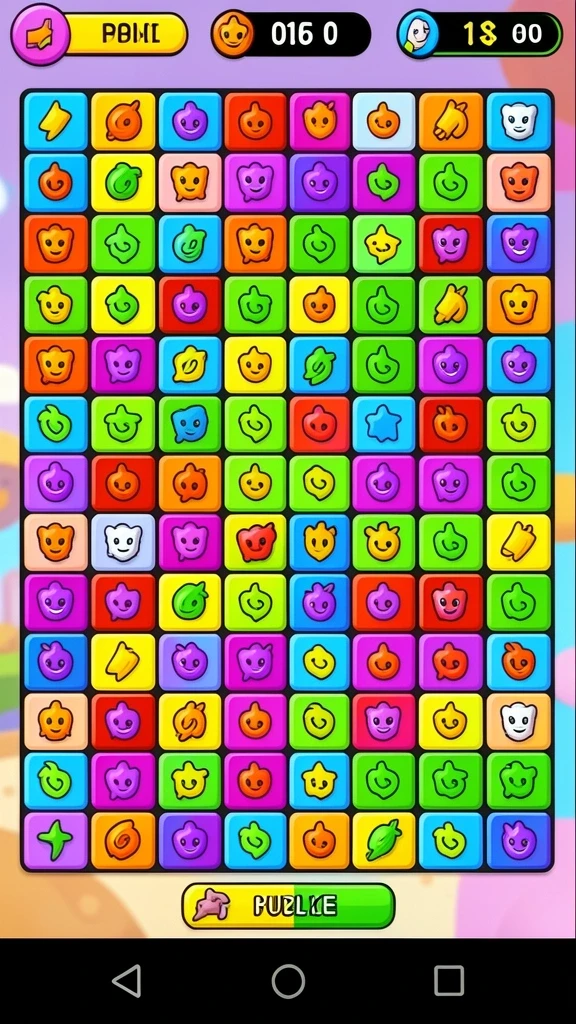This screenshot has width=576, height=1024.
Task: Tap the orange blob on the white tile
Action: tap(383, 121)
